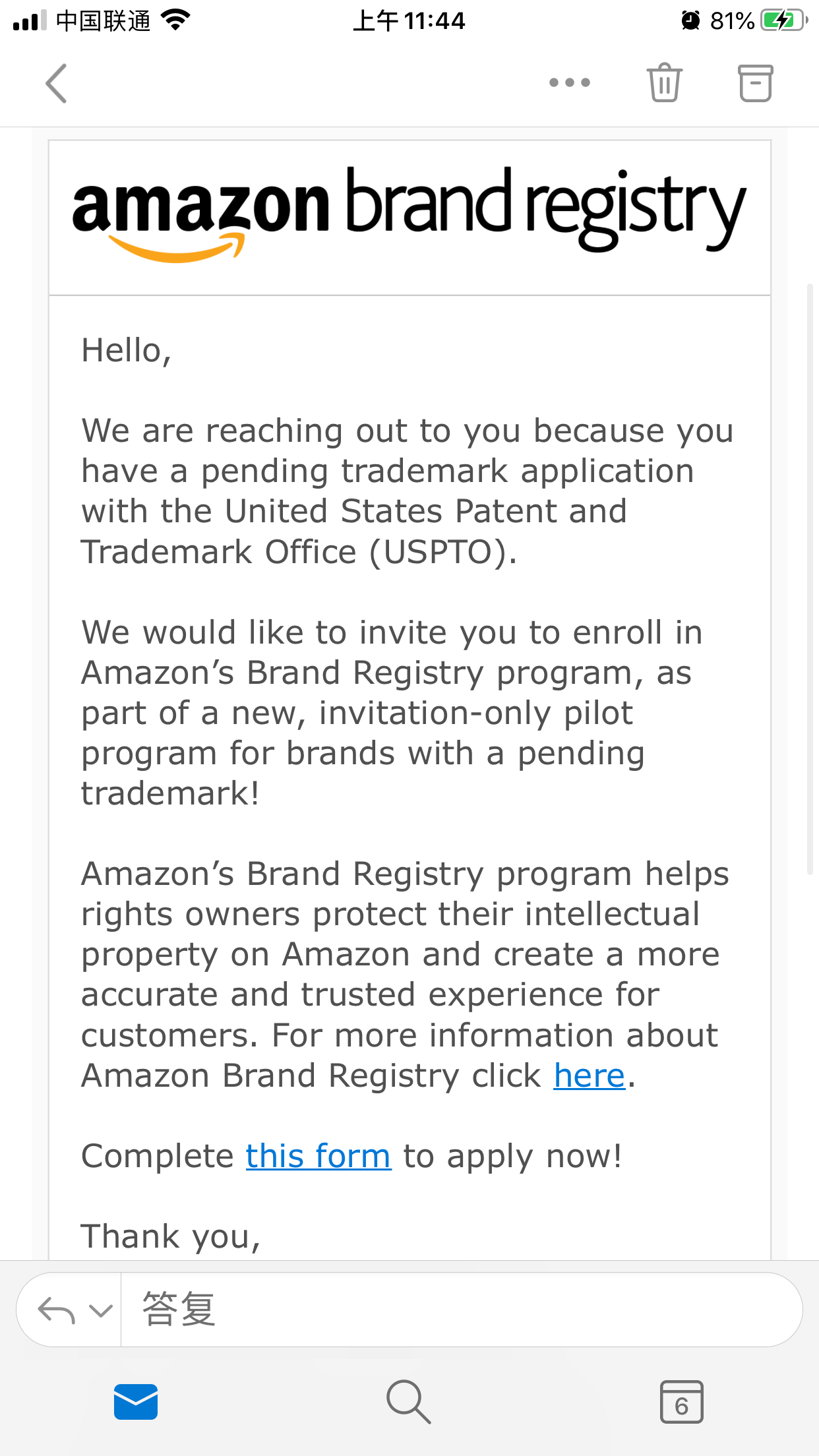Tap the 答复 reply text field

click(x=462, y=1310)
